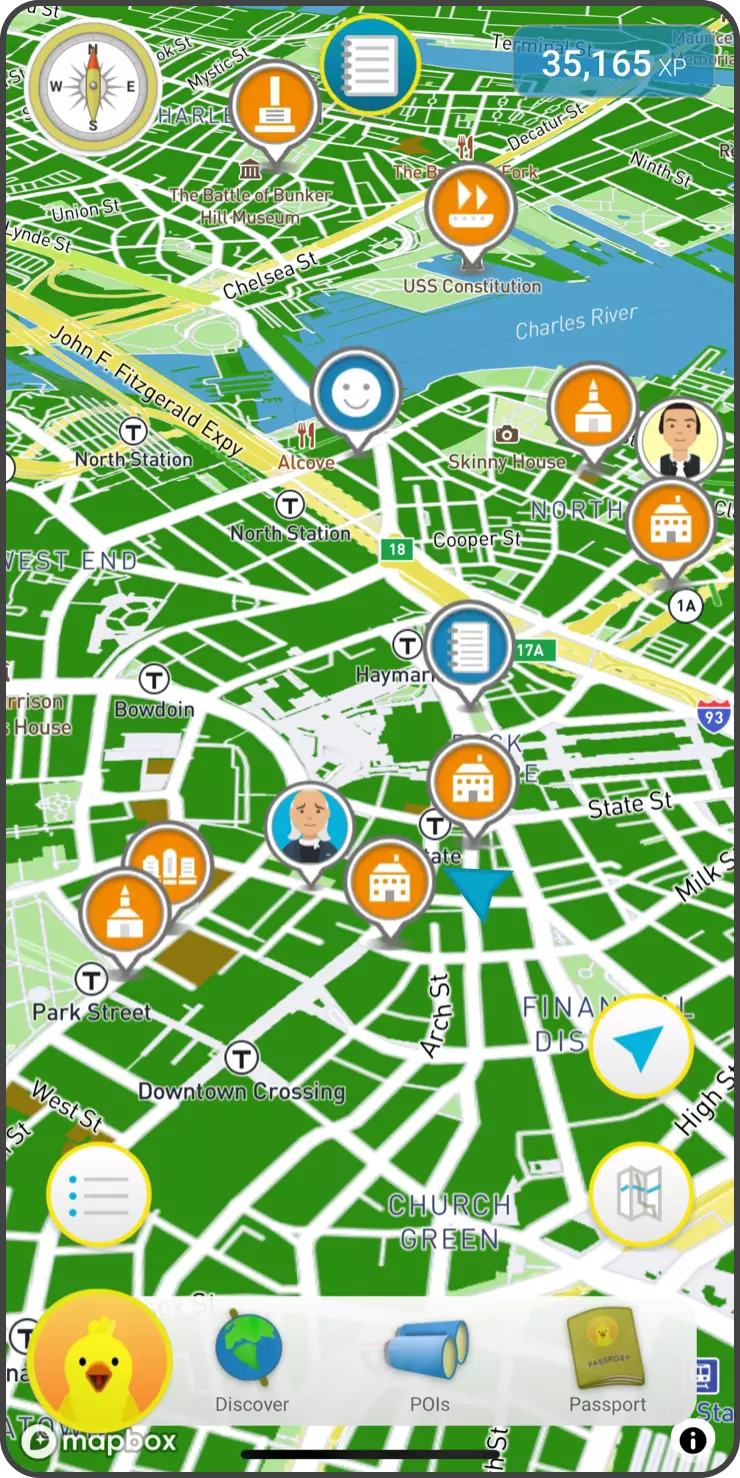
Task: Tap the bald man avatar marker
Action: [x=310, y=828]
